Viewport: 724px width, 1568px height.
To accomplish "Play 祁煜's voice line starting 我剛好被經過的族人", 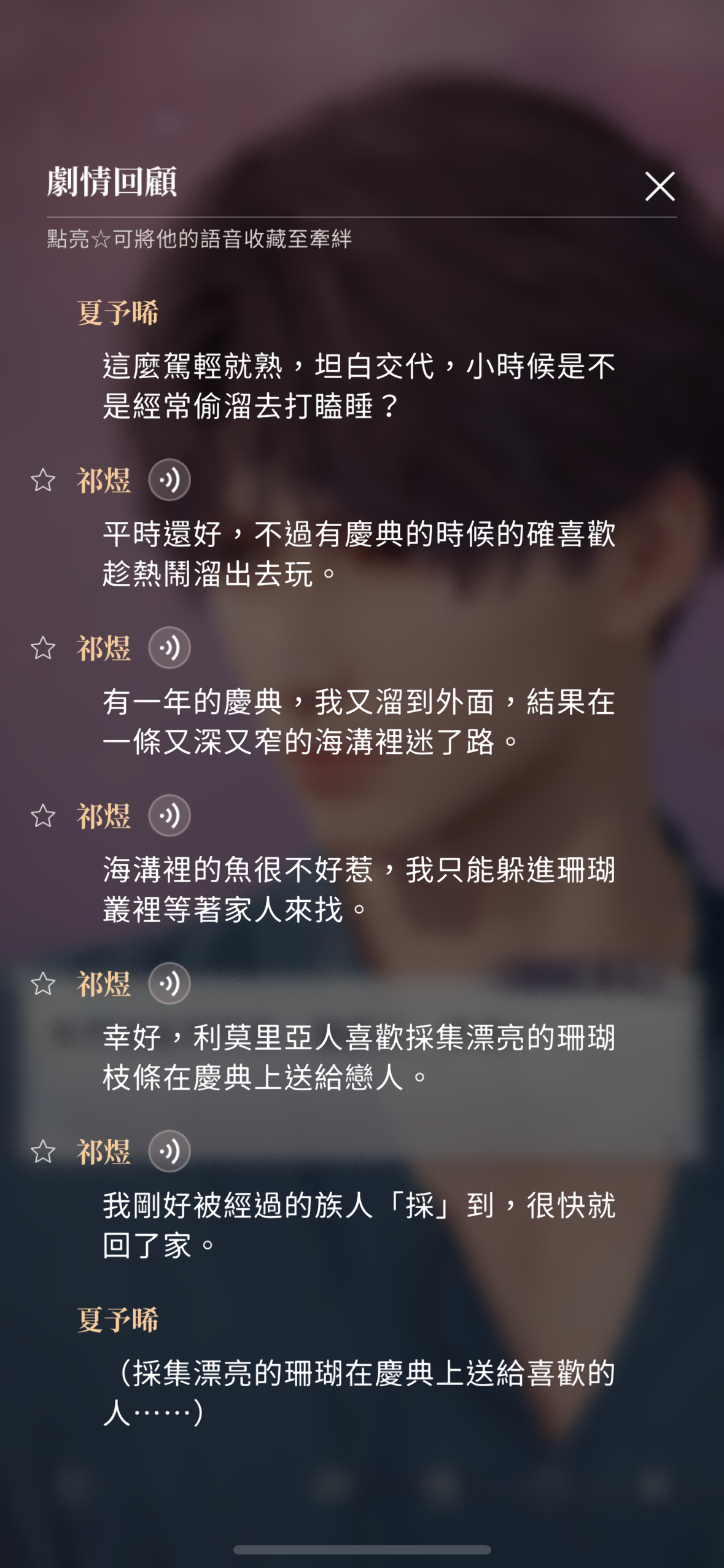I will (169, 1151).
